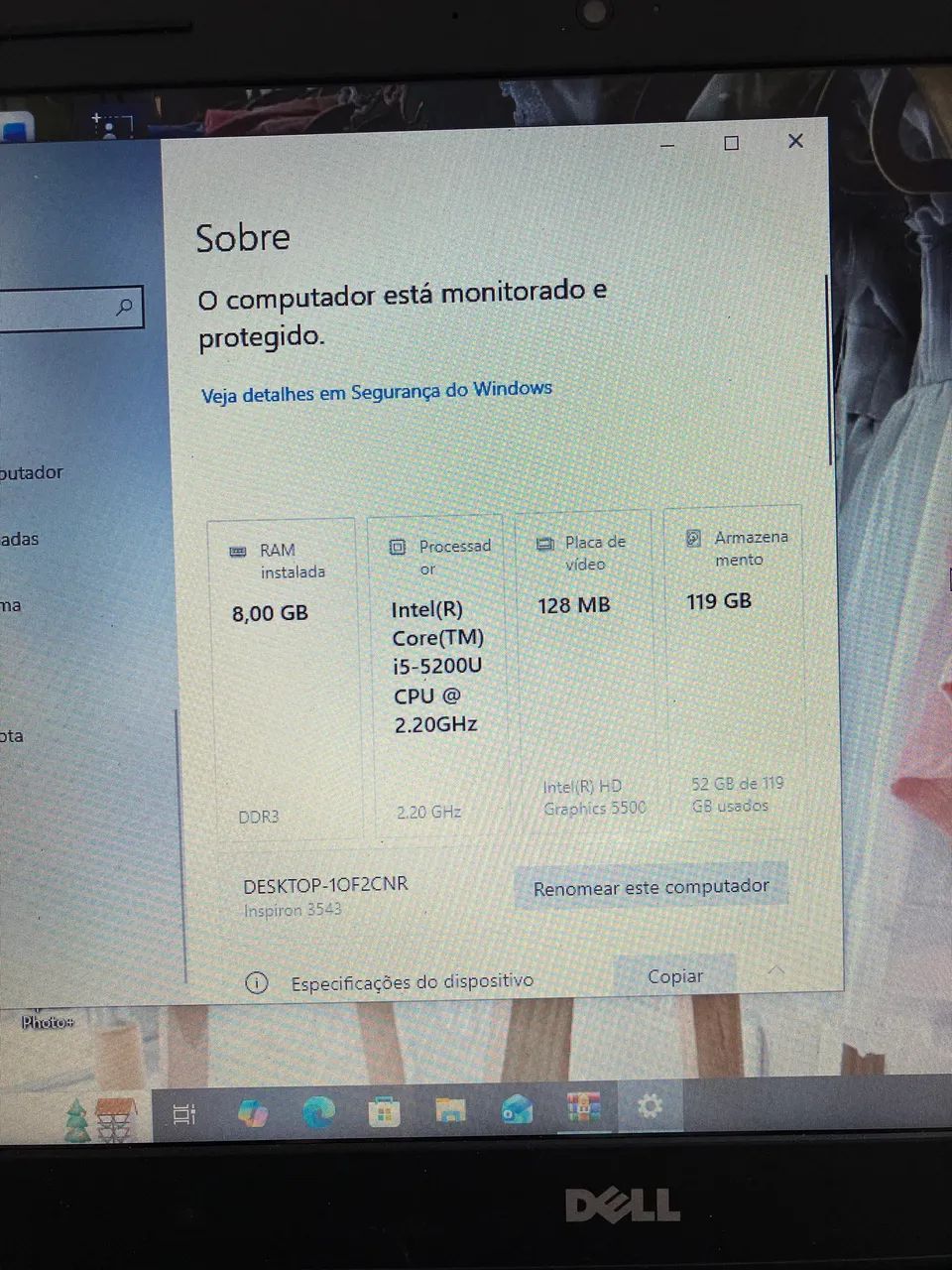Click the RAM instalada memory icon
This screenshot has width=952, height=1270.
click(x=237, y=551)
